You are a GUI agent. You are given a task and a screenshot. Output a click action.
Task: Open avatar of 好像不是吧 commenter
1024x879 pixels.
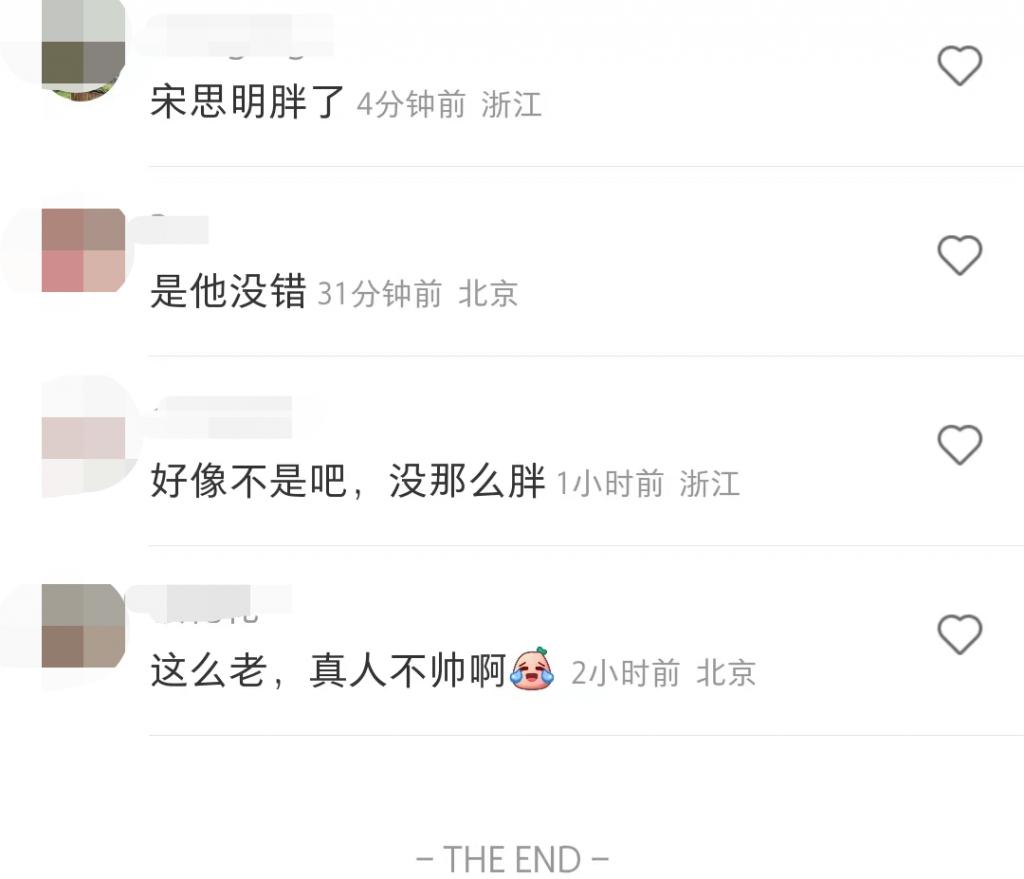click(83, 438)
